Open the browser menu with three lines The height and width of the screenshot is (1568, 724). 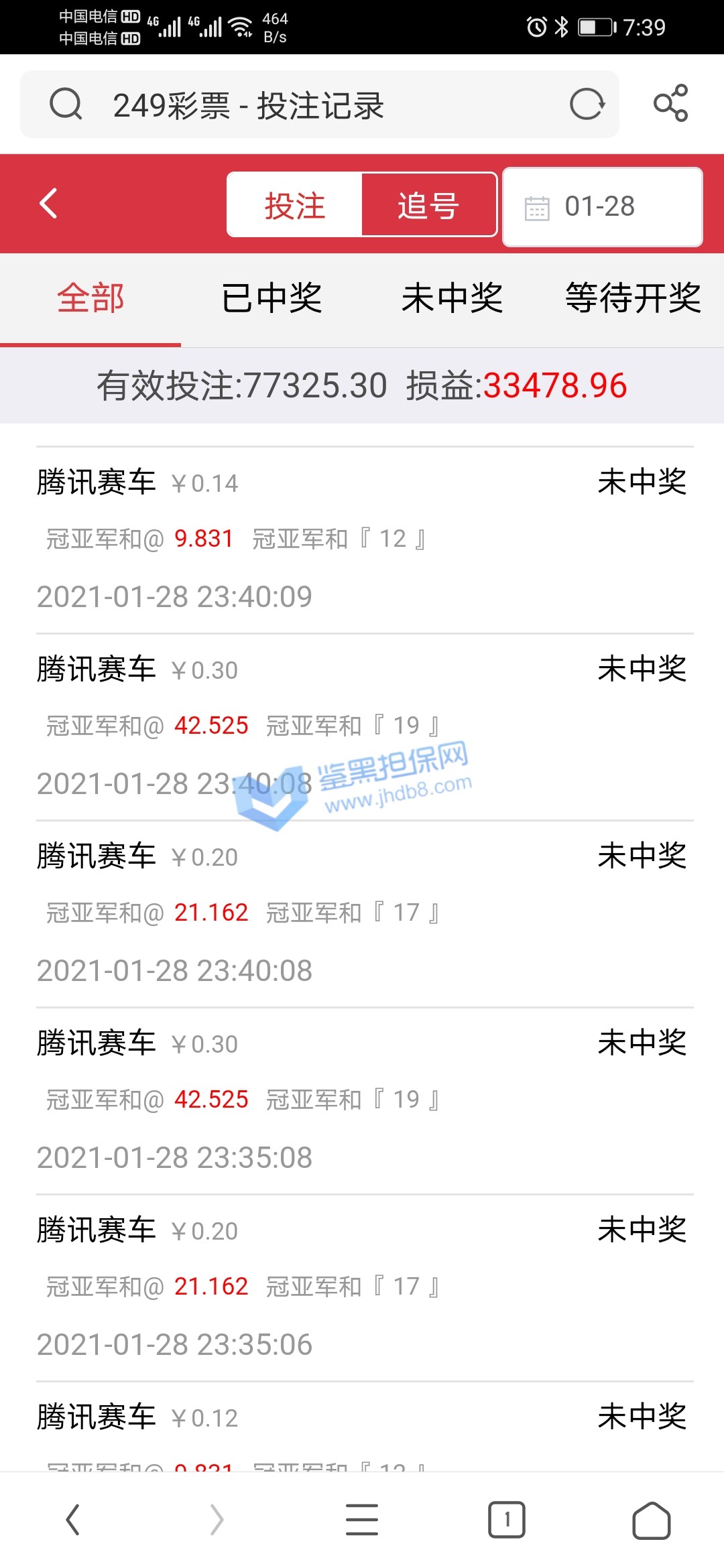[362, 1519]
